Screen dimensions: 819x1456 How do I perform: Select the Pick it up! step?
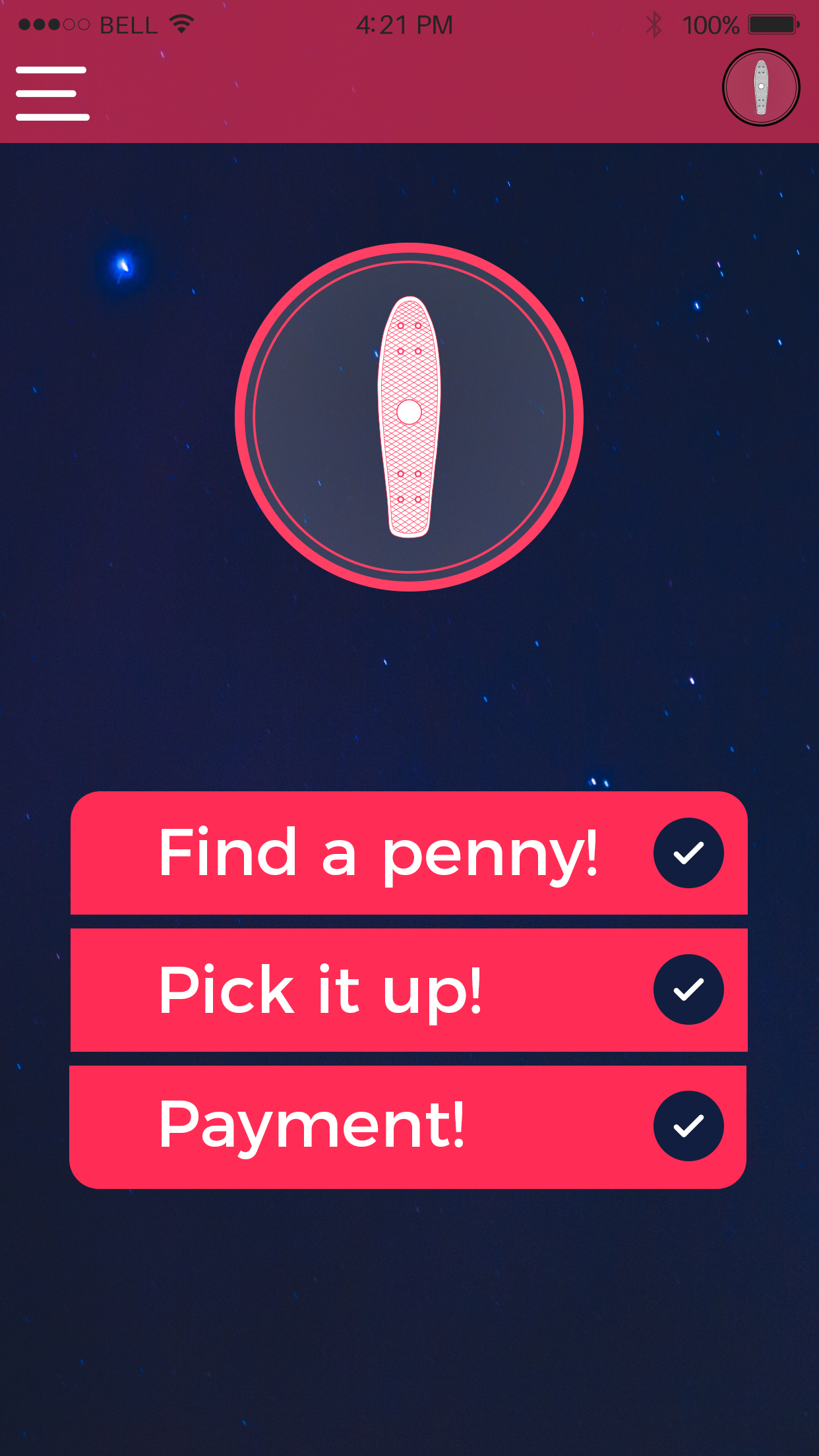pyautogui.click(x=409, y=990)
